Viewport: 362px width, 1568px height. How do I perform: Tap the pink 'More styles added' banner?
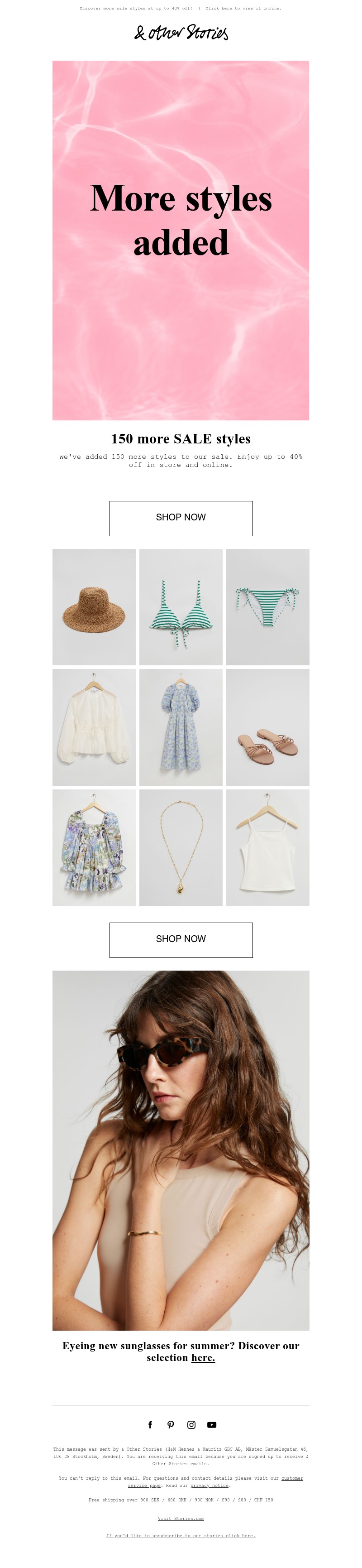point(181,240)
